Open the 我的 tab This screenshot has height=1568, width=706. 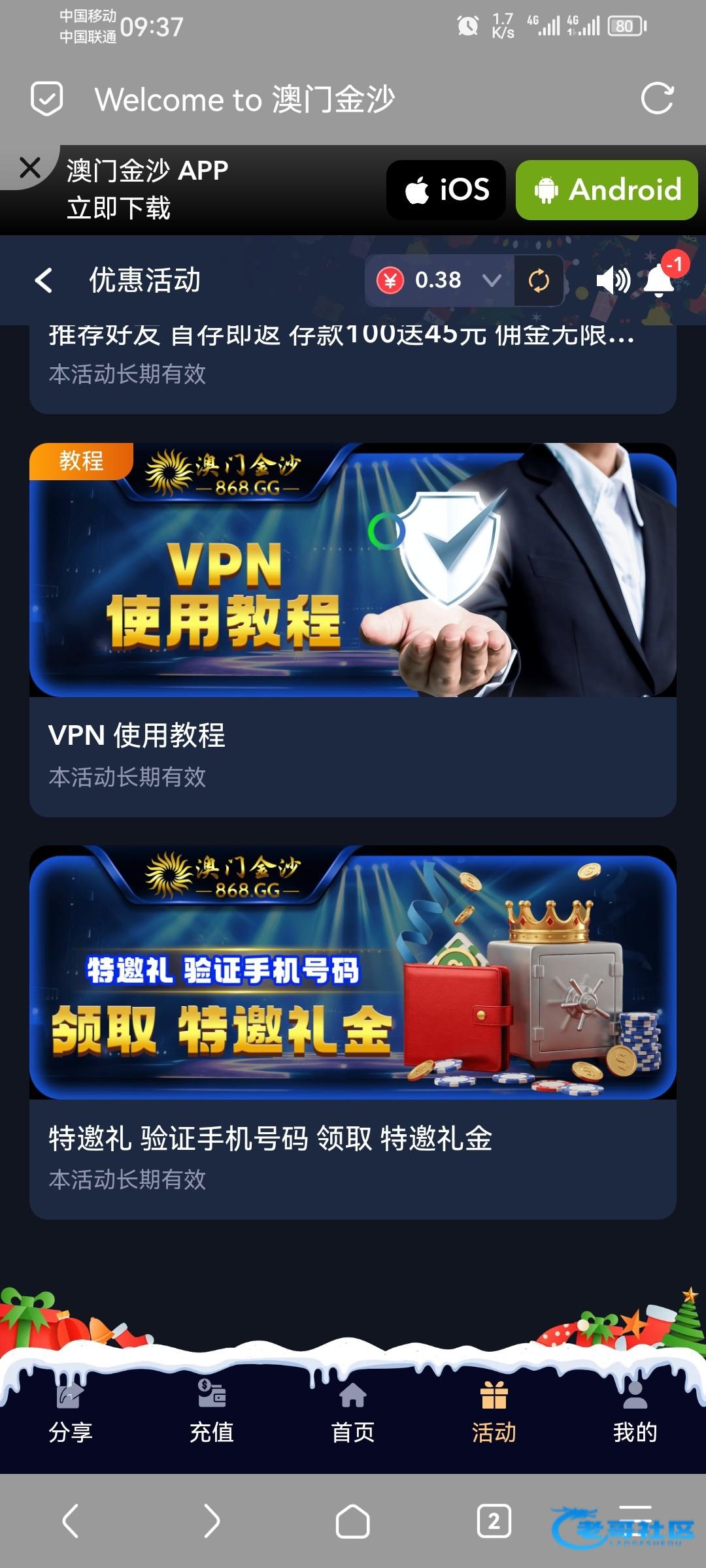click(x=635, y=1413)
